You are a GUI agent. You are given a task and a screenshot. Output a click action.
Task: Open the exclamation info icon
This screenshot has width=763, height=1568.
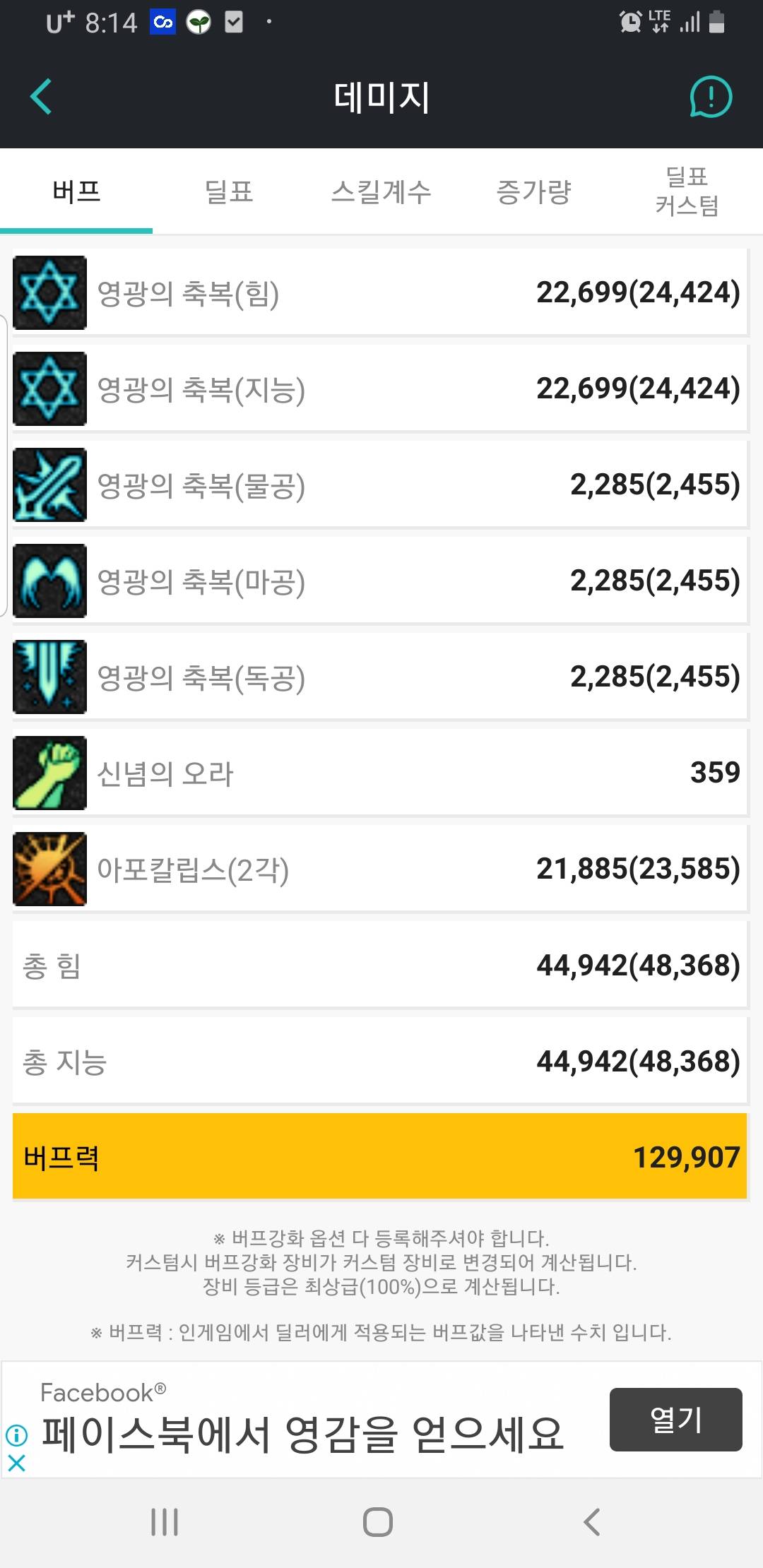[x=710, y=97]
